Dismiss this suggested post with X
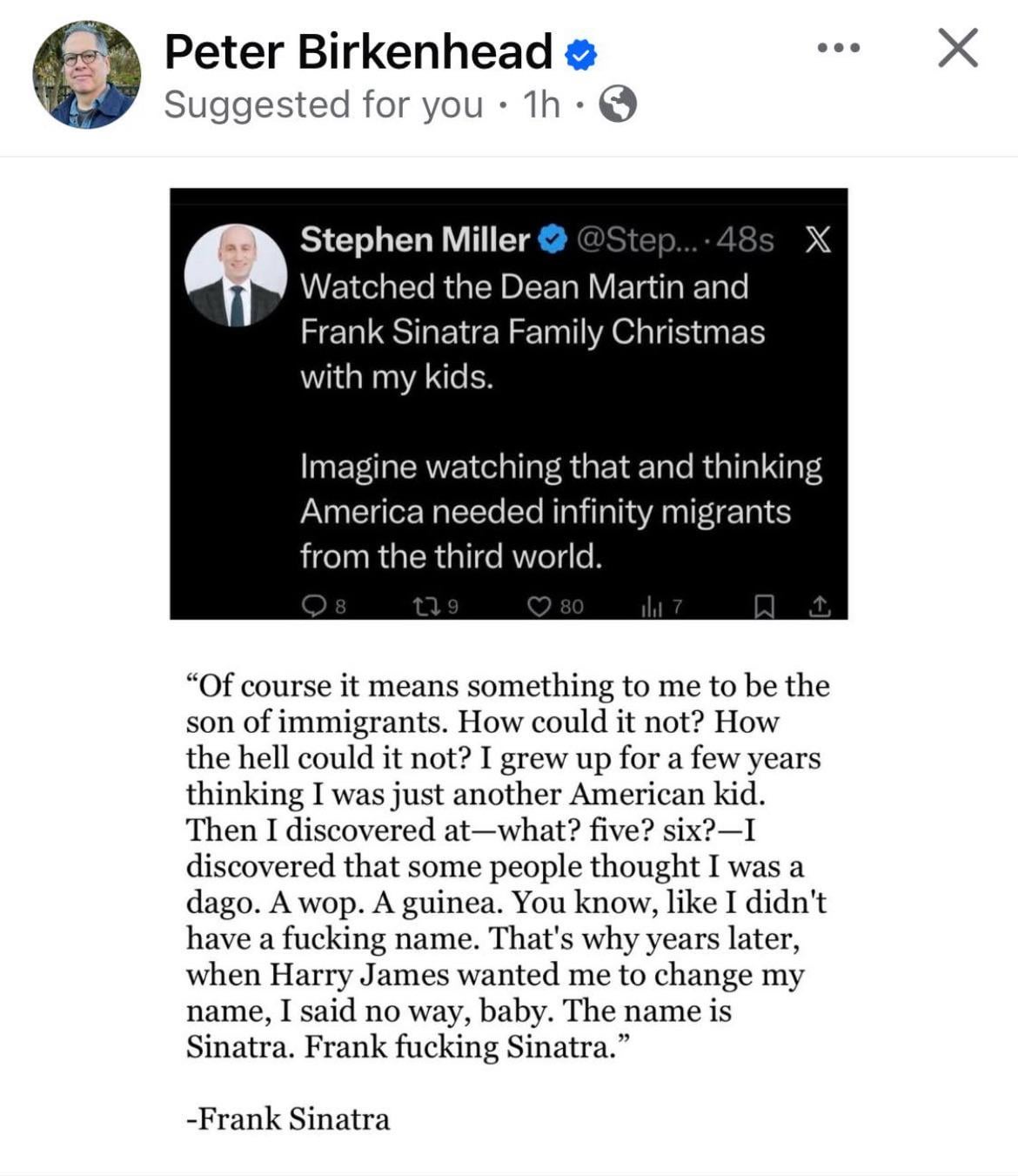Image resolution: width=1018 pixels, height=1176 pixels. pyautogui.click(x=958, y=48)
